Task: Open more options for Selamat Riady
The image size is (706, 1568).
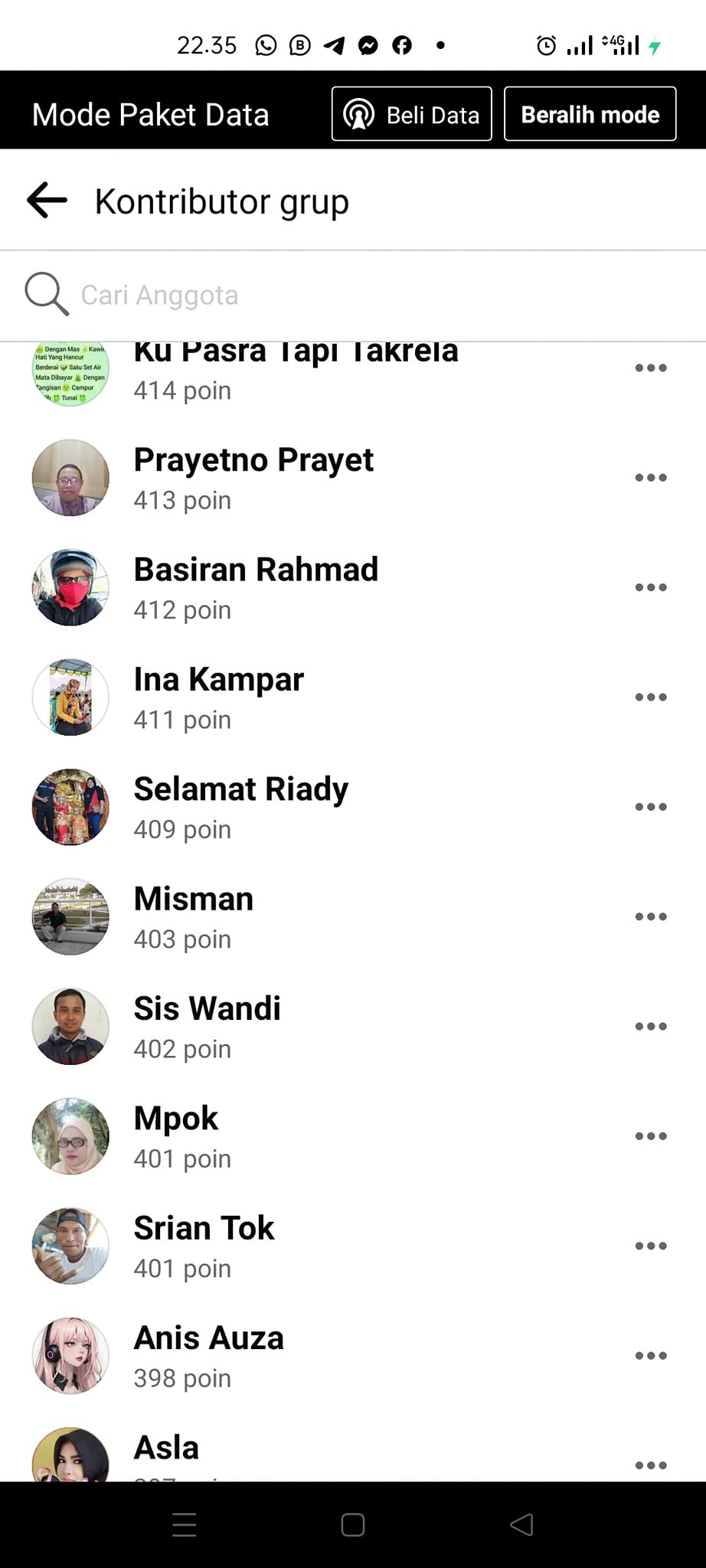Action: [x=651, y=807]
